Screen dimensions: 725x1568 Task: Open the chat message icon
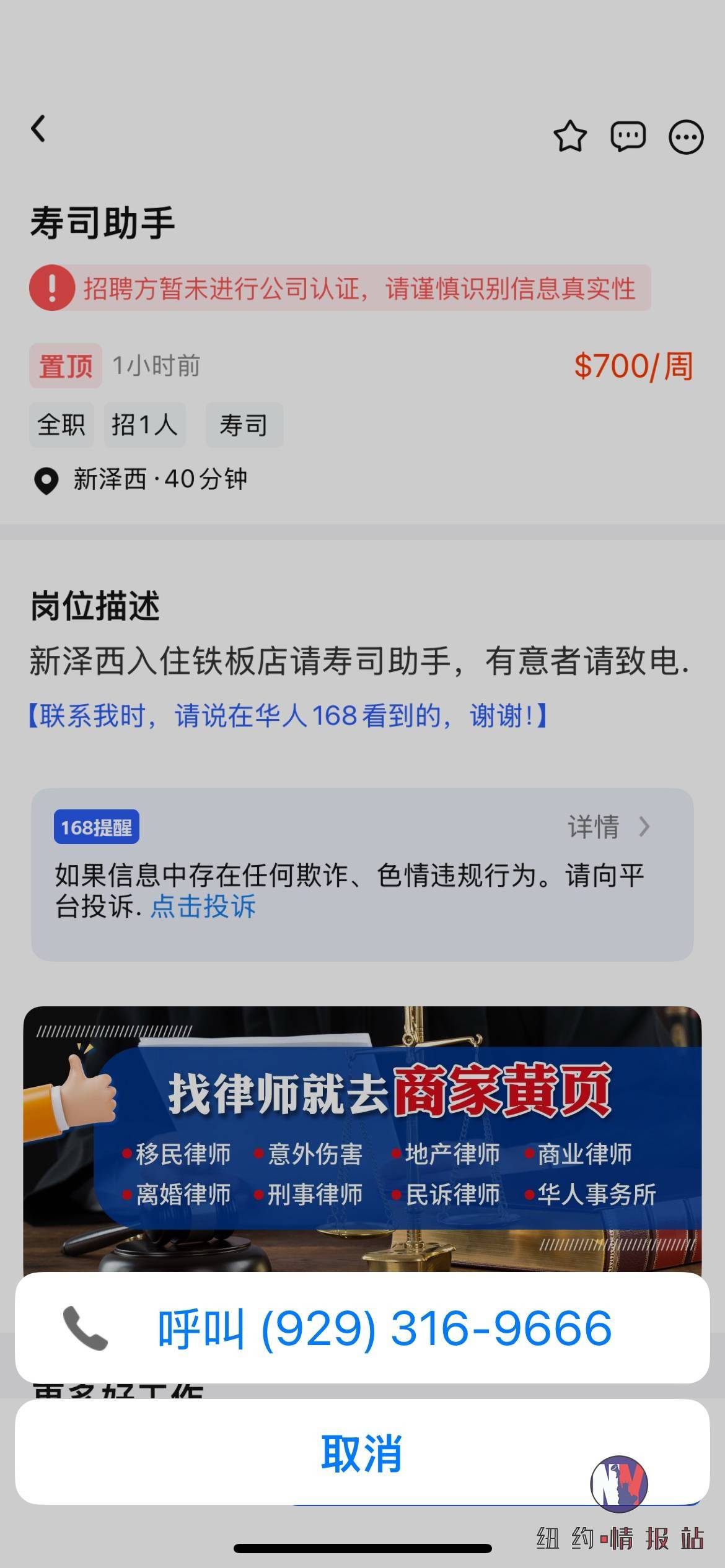coord(628,136)
